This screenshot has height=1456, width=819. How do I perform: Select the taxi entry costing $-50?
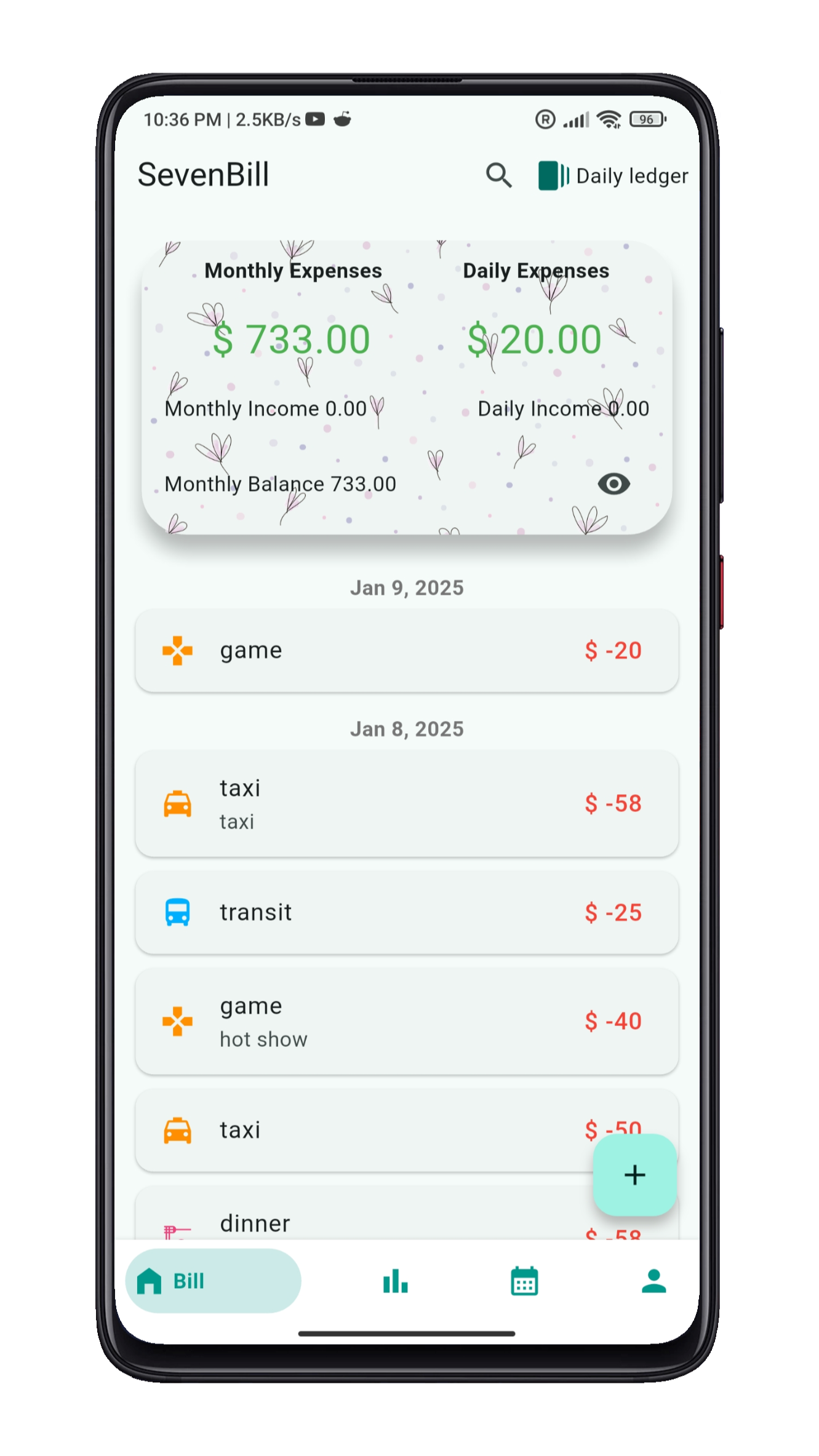tap(369, 1130)
